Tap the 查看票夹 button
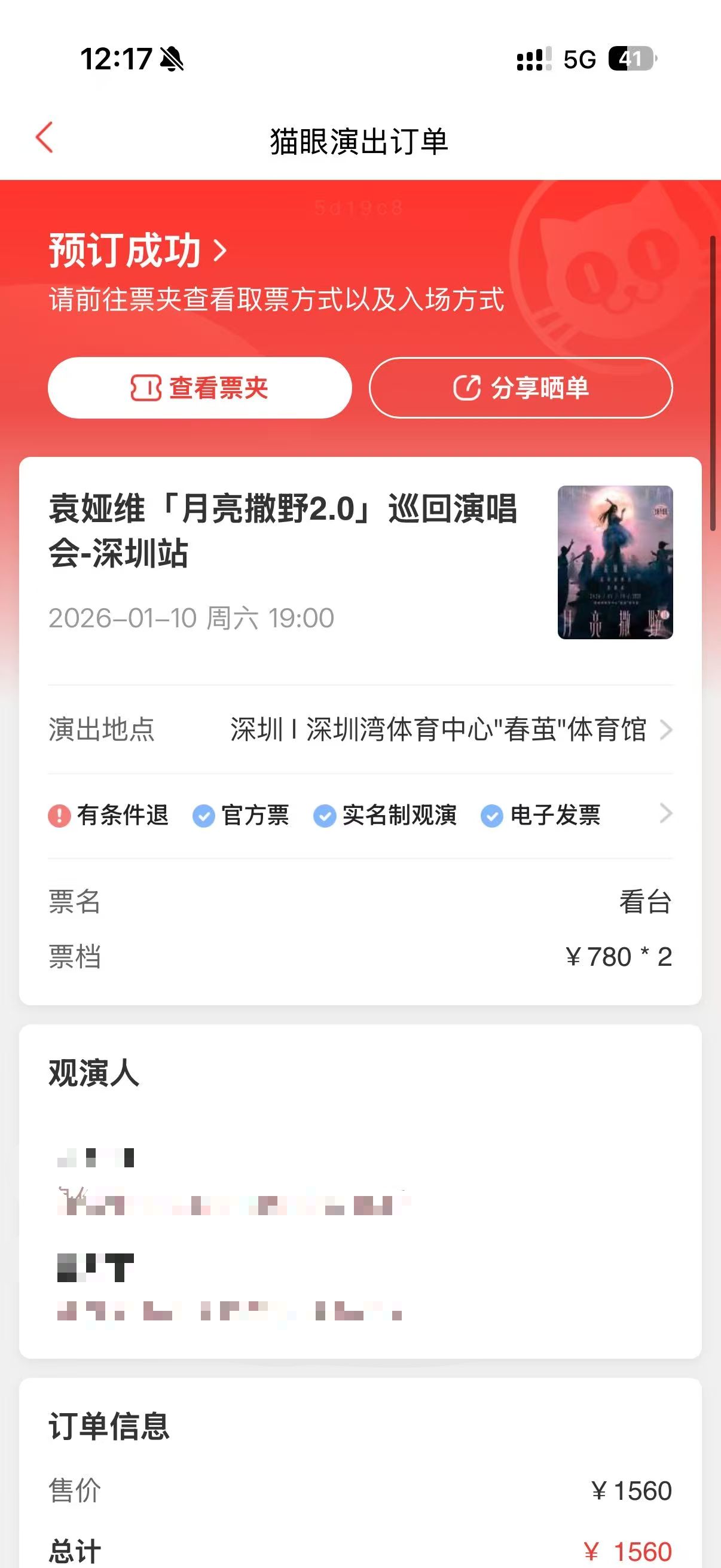Image resolution: width=721 pixels, height=1568 pixels. pyautogui.click(x=200, y=388)
